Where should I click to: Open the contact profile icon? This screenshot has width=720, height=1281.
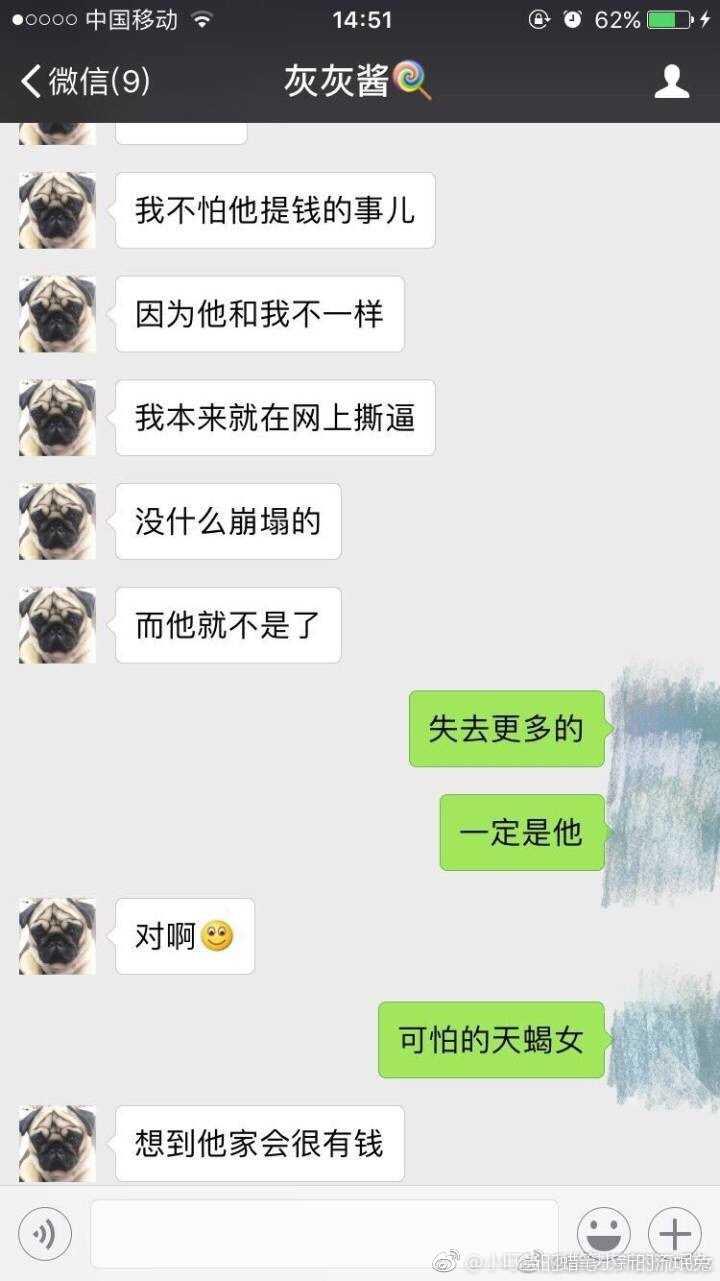(672, 81)
